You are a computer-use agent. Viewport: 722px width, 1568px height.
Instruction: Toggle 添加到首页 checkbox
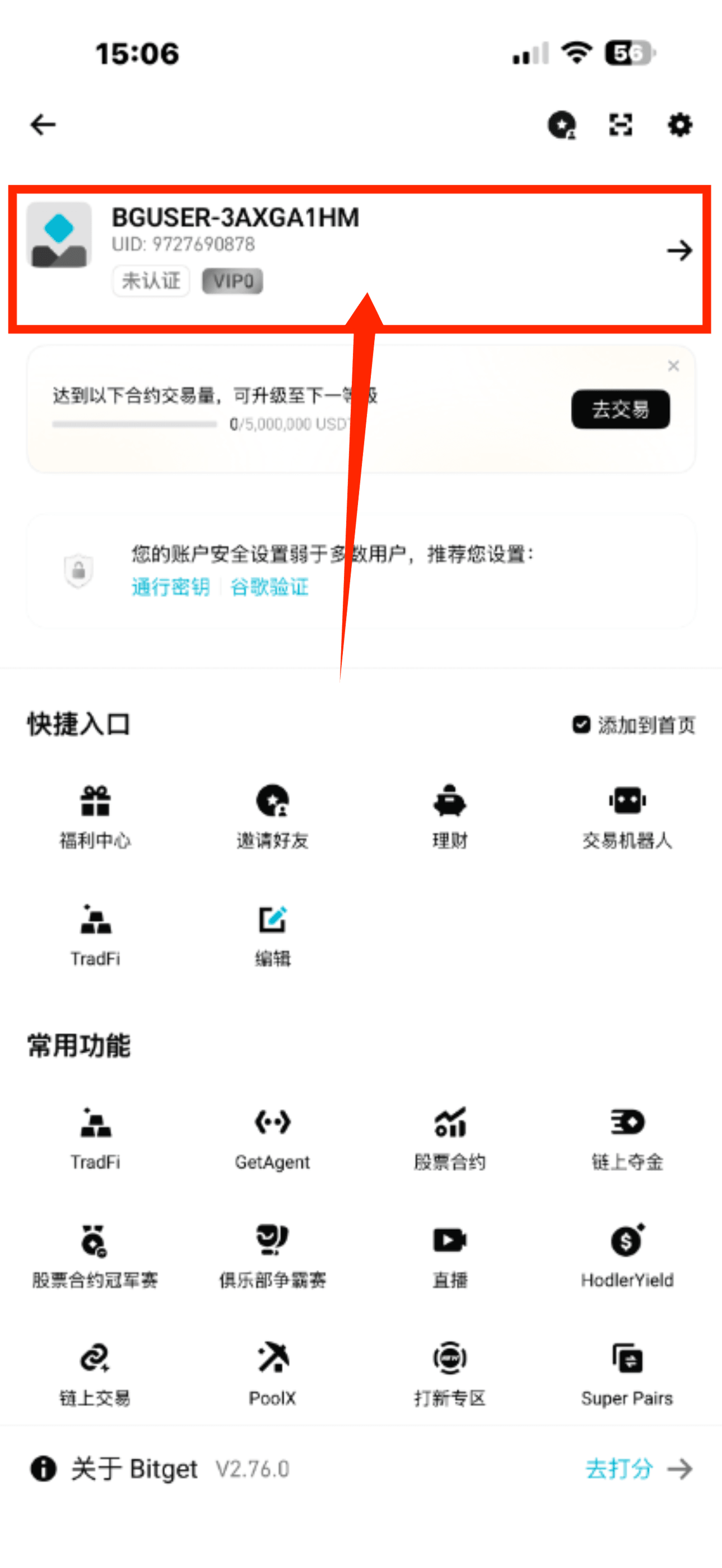pyautogui.click(x=581, y=724)
